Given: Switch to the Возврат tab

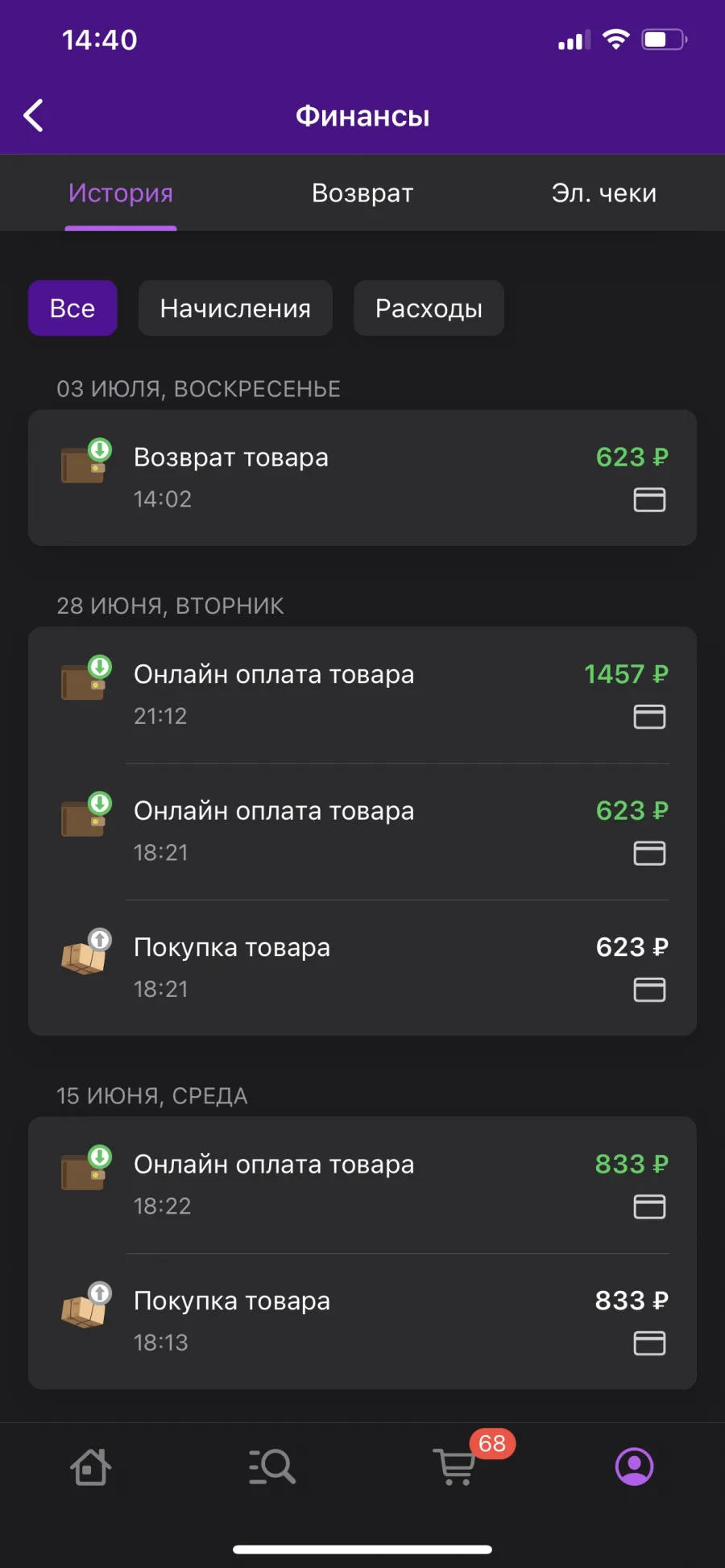Looking at the screenshot, I should click(362, 193).
